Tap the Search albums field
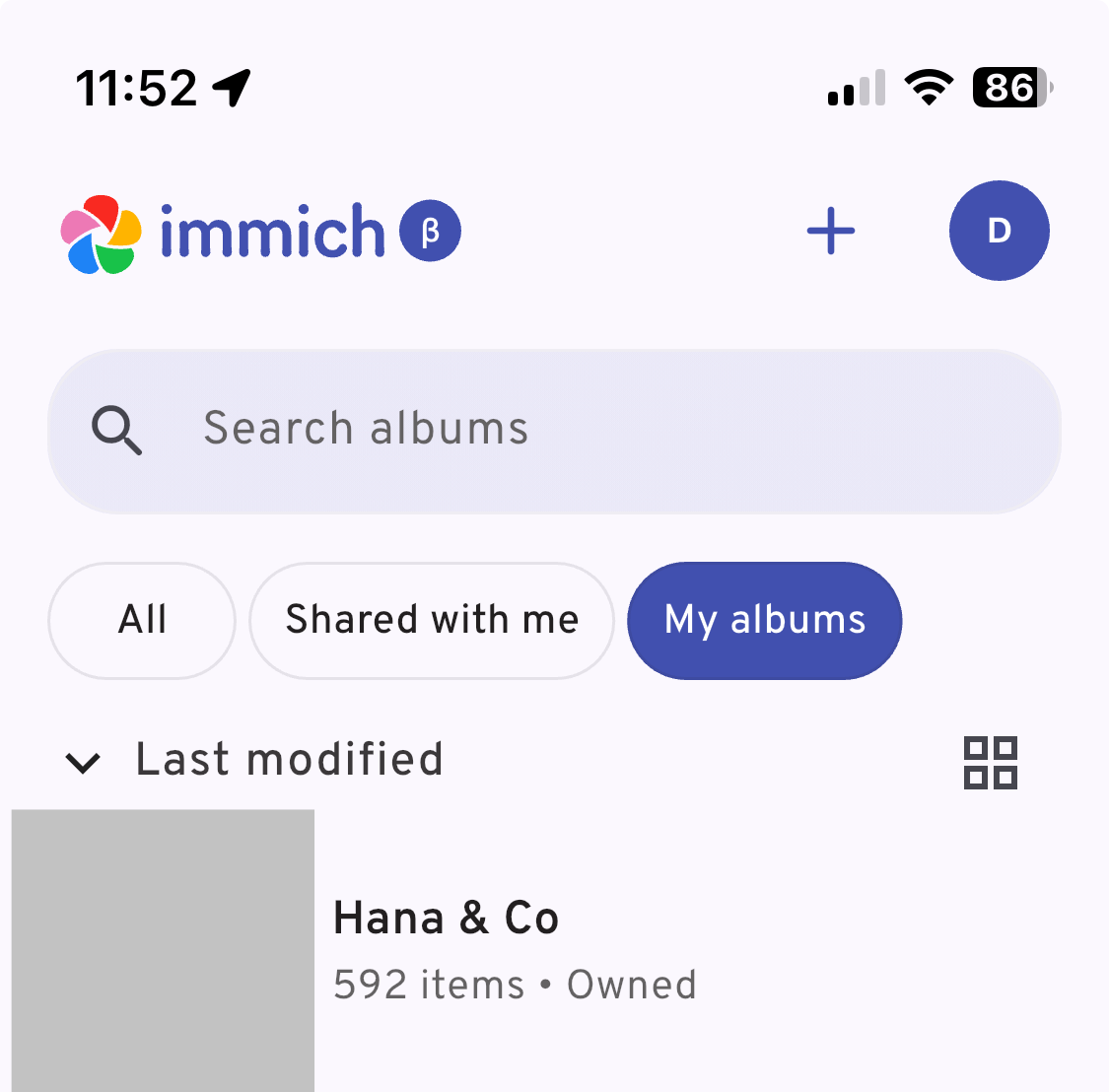Screen dimensions: 1109x1092 click(x=554, y=431)
